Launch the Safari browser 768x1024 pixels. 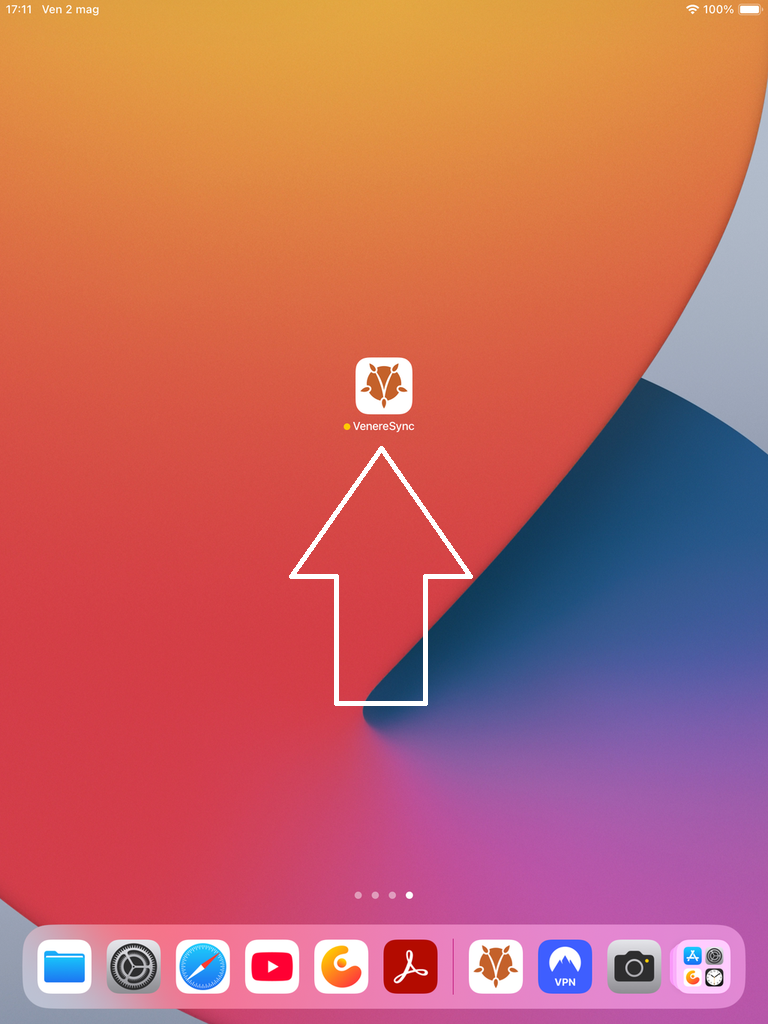pyautogui.click(x=203, y=967)
